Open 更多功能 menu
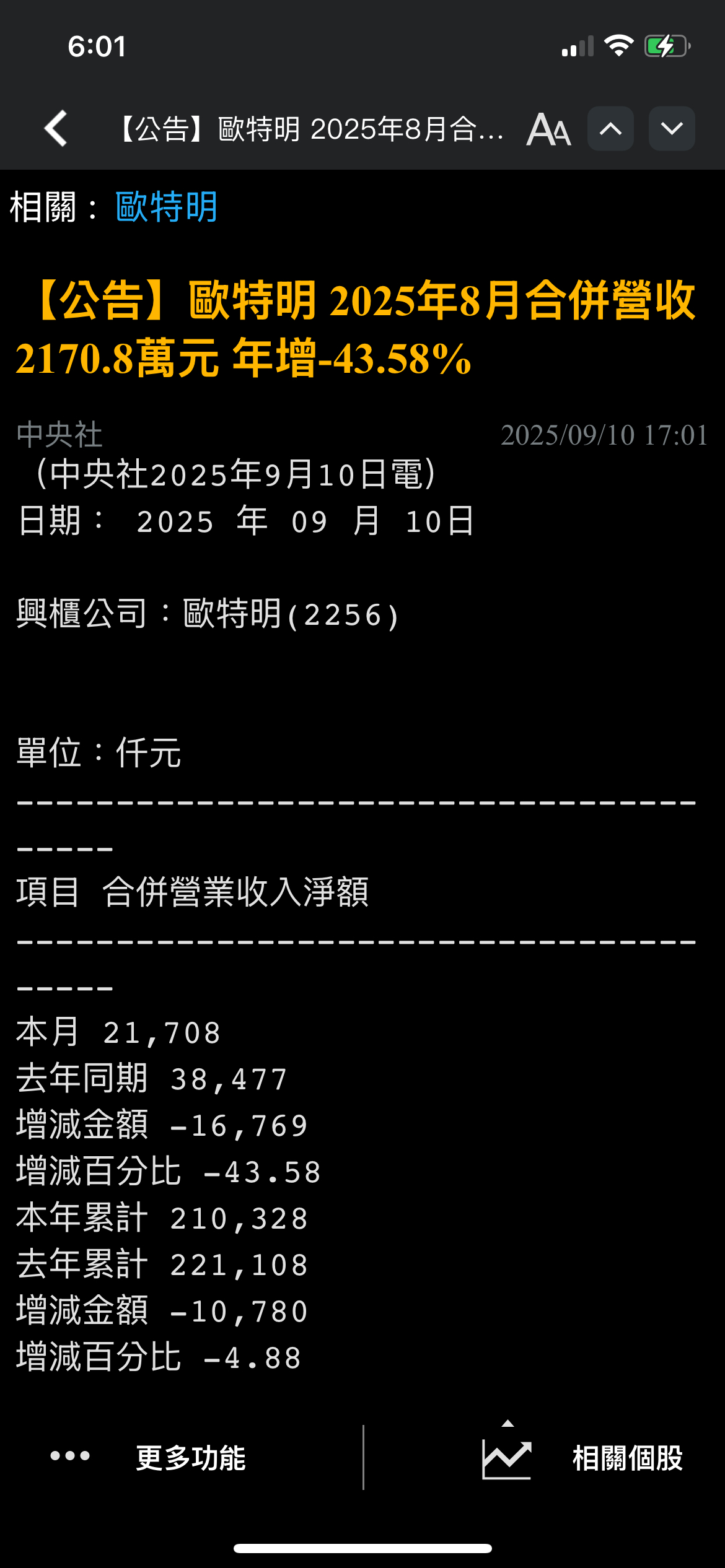Viewport: 725px width, 1568px height. [x=149, y=1457]
